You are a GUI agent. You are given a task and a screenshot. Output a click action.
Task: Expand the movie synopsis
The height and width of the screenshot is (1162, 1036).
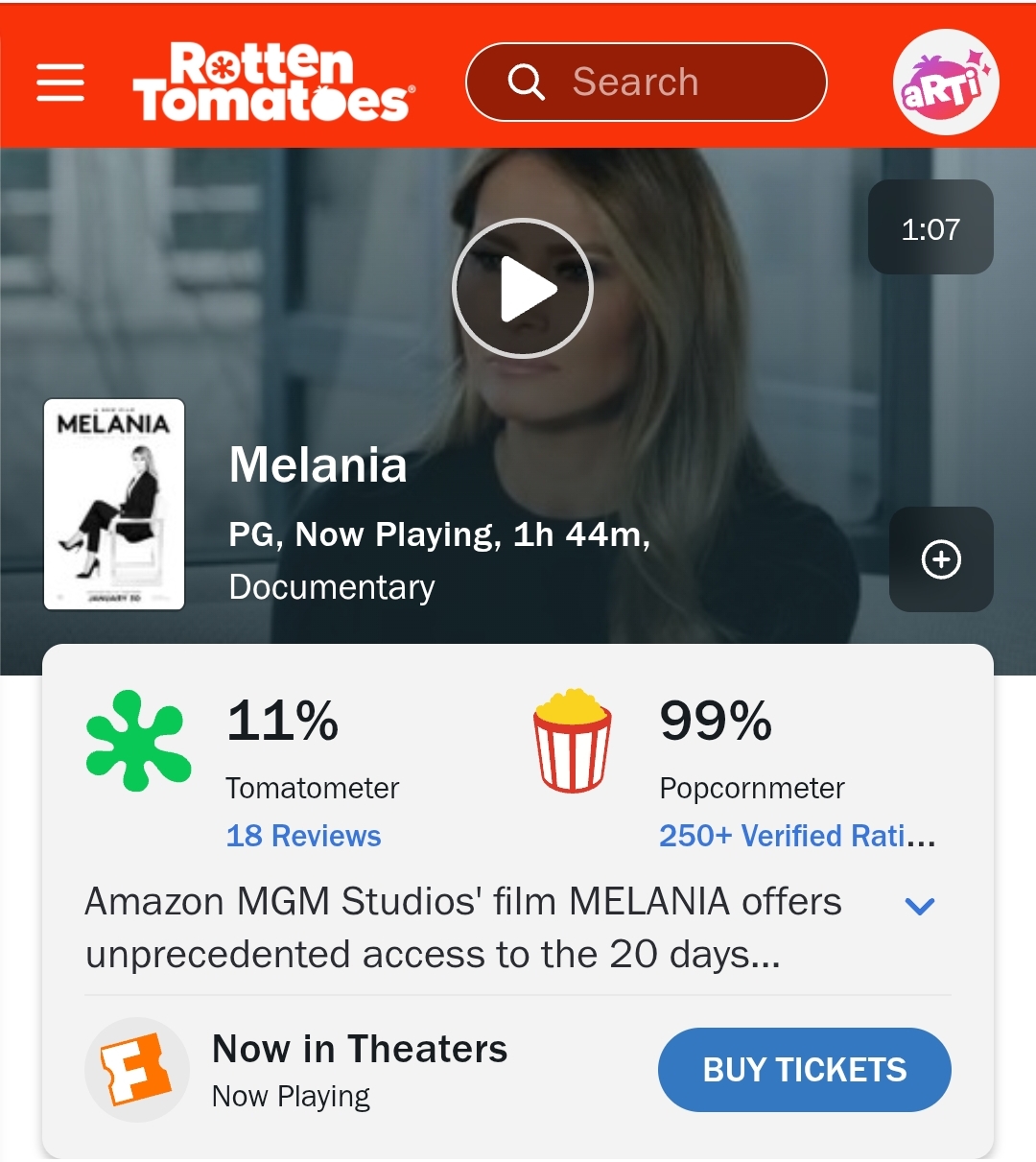(x=919, y=906)
